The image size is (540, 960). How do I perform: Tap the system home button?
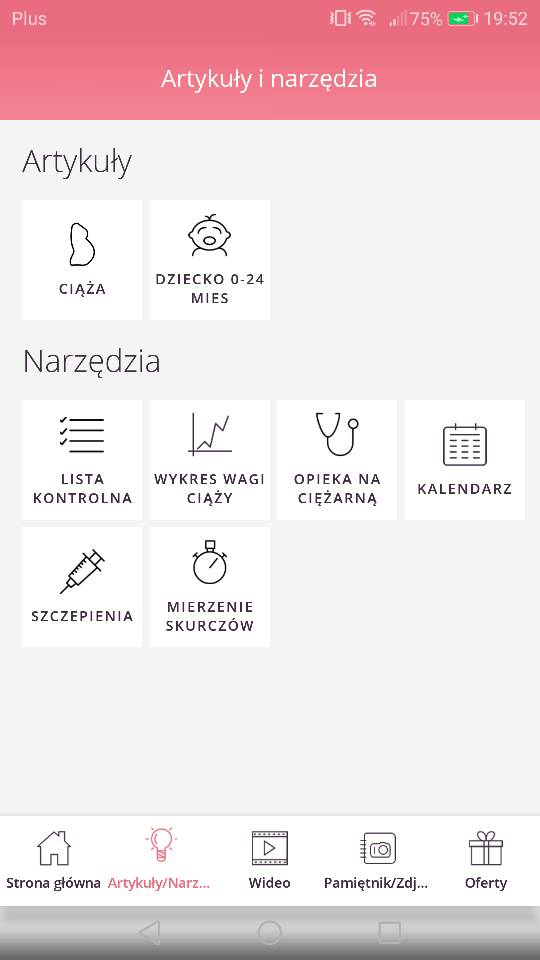pyautogui.click(x=269, y=932)
